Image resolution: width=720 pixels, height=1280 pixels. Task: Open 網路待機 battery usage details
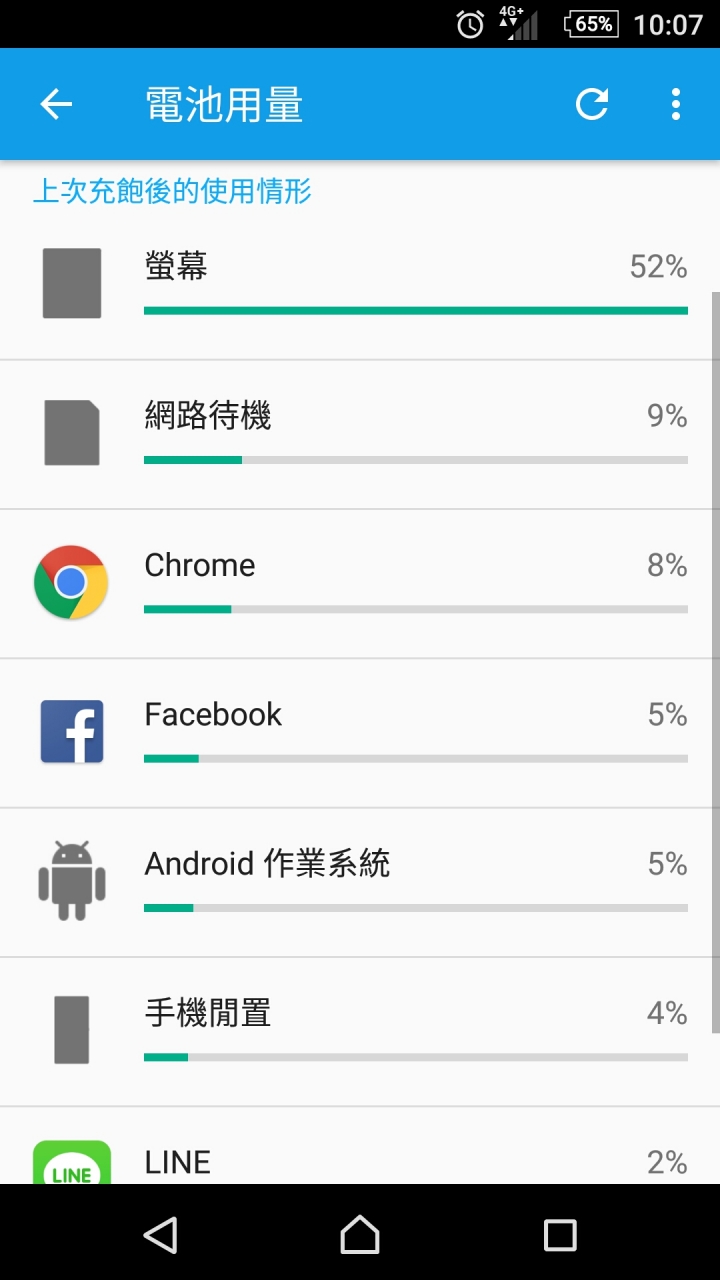(x=360, y=434)
